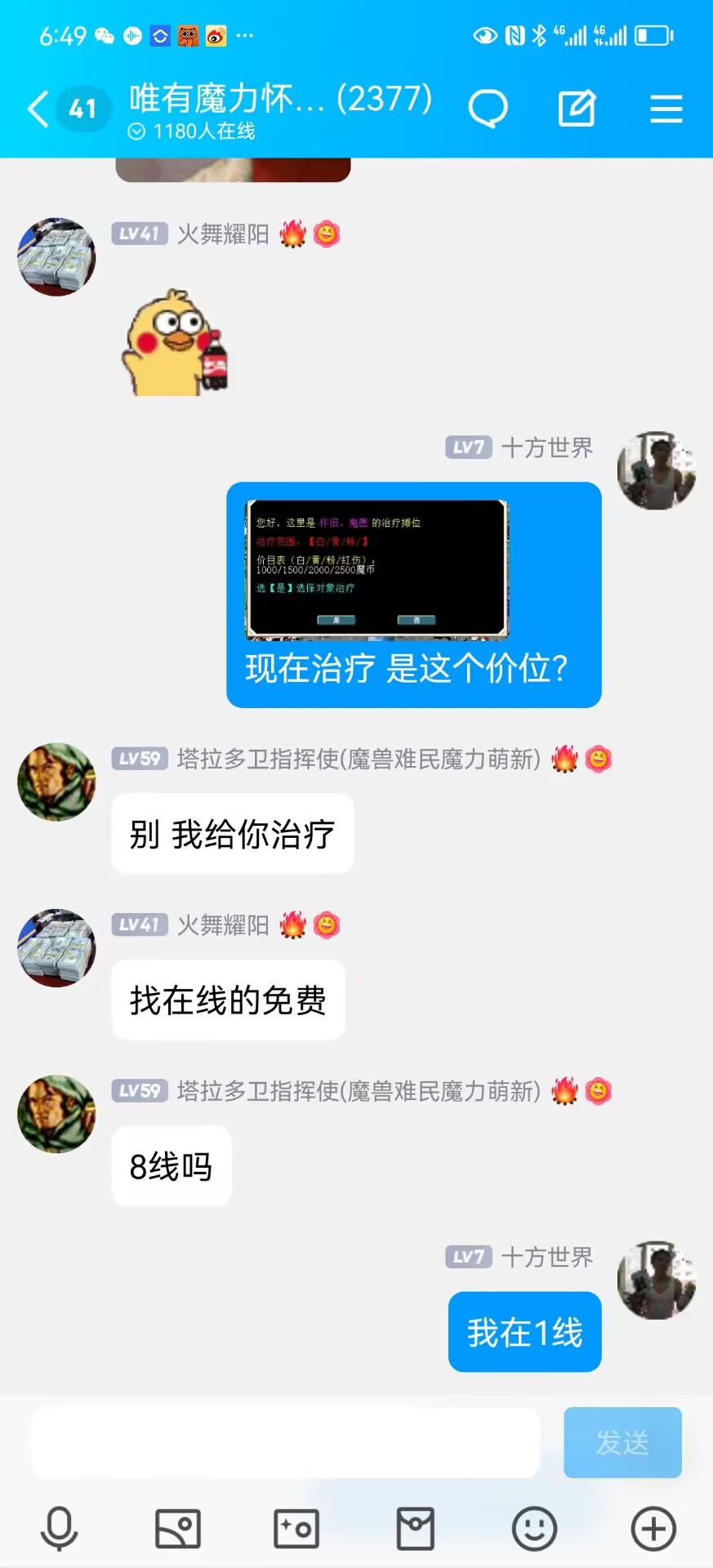Tap the compose edit icon in title bar
Viewport: 713px width, 1568px height.
tap(577, 107)
